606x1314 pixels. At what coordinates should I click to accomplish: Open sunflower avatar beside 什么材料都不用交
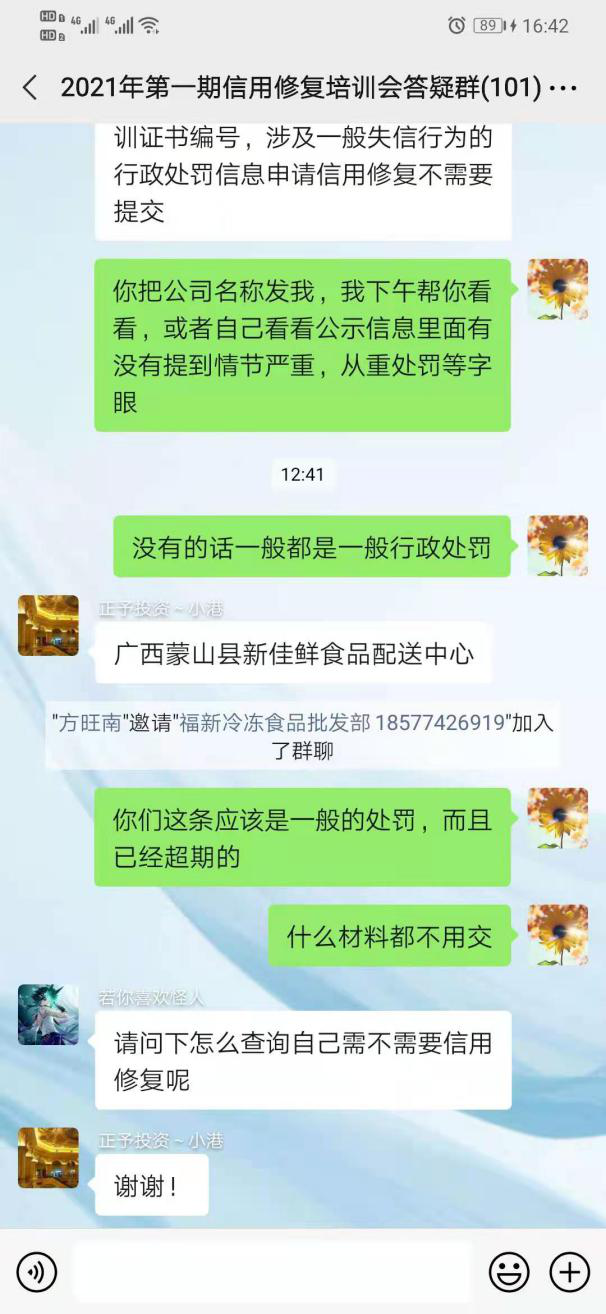[x=557, y=934]
